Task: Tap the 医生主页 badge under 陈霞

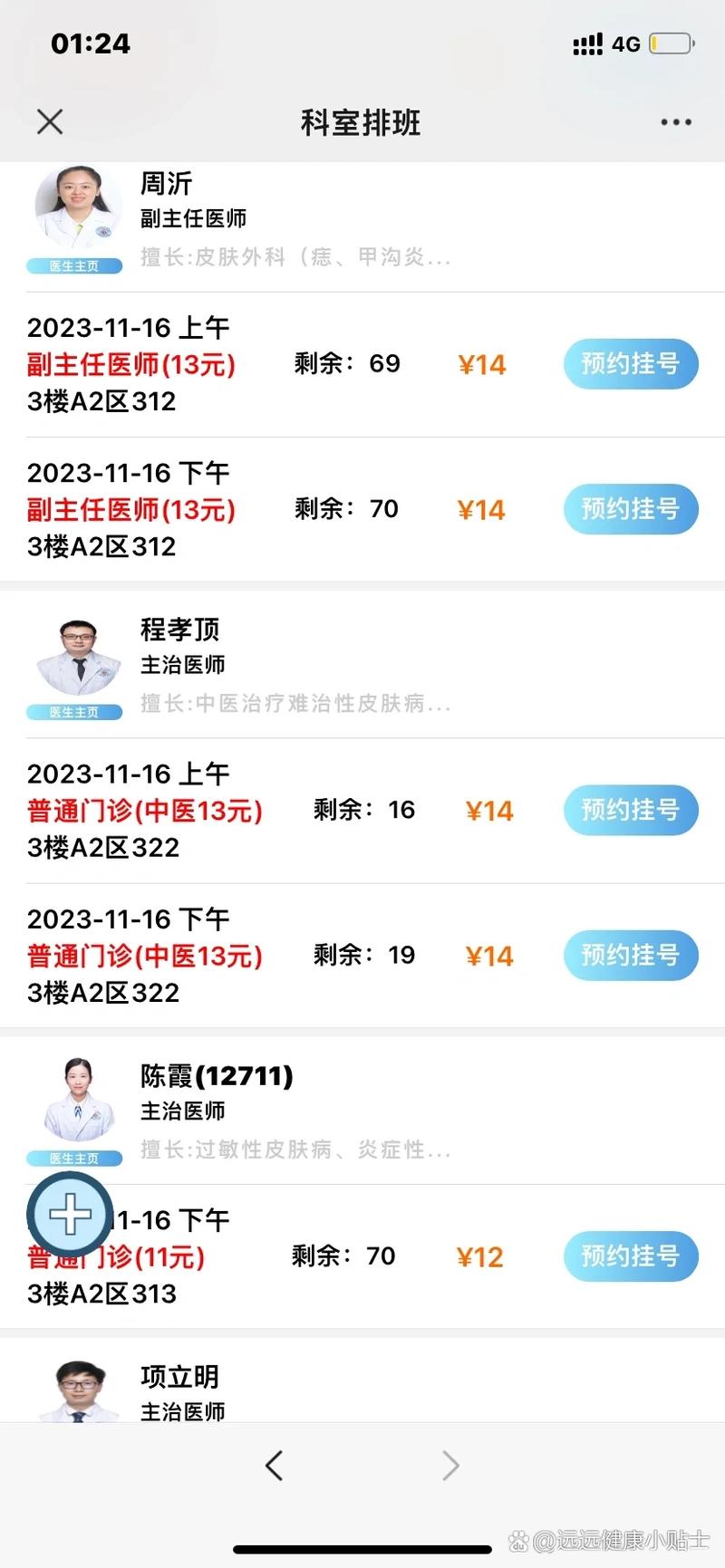Action: tap(73, 1158)
